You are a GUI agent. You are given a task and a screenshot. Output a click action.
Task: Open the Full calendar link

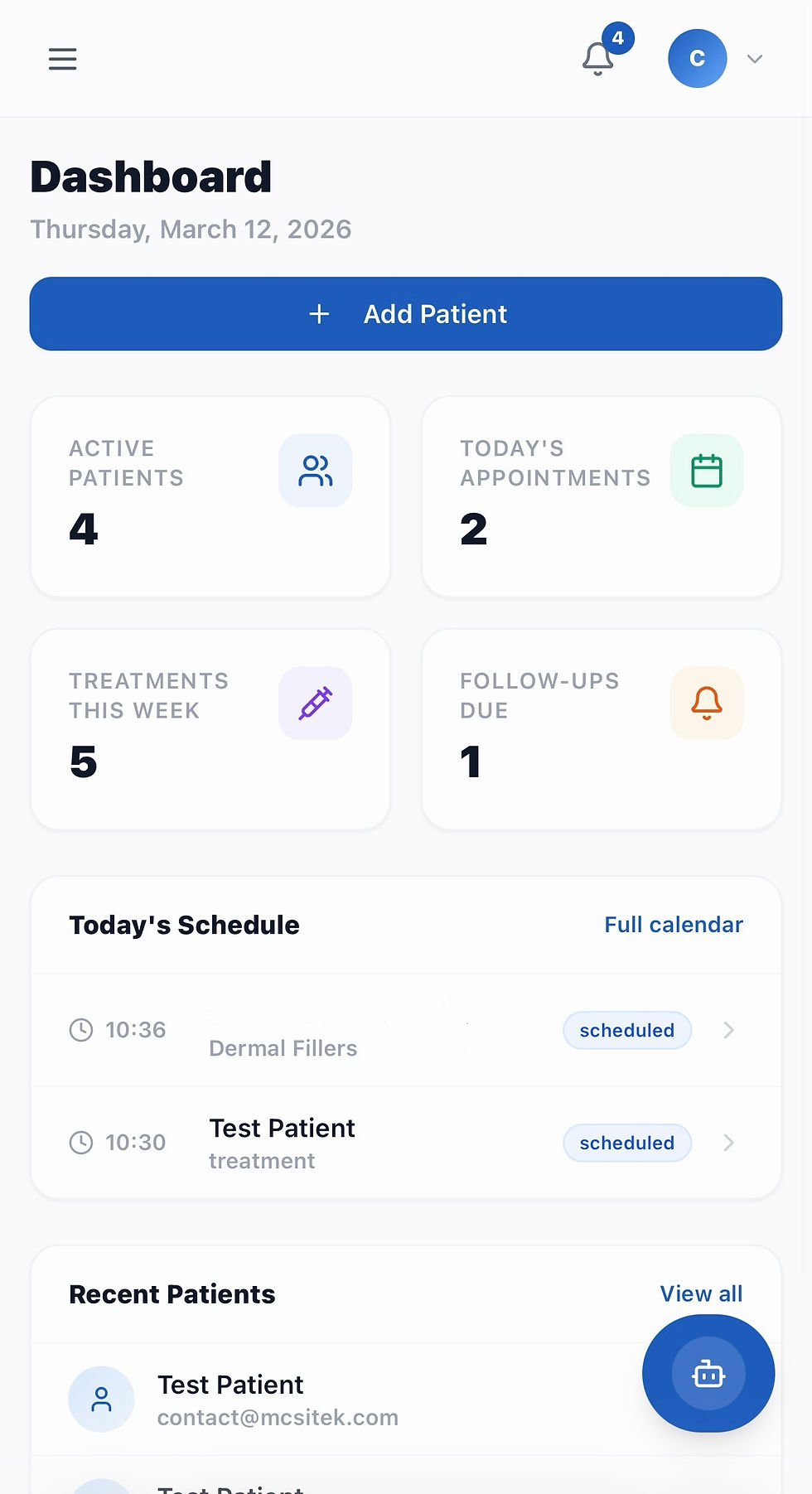click(673, 925)
